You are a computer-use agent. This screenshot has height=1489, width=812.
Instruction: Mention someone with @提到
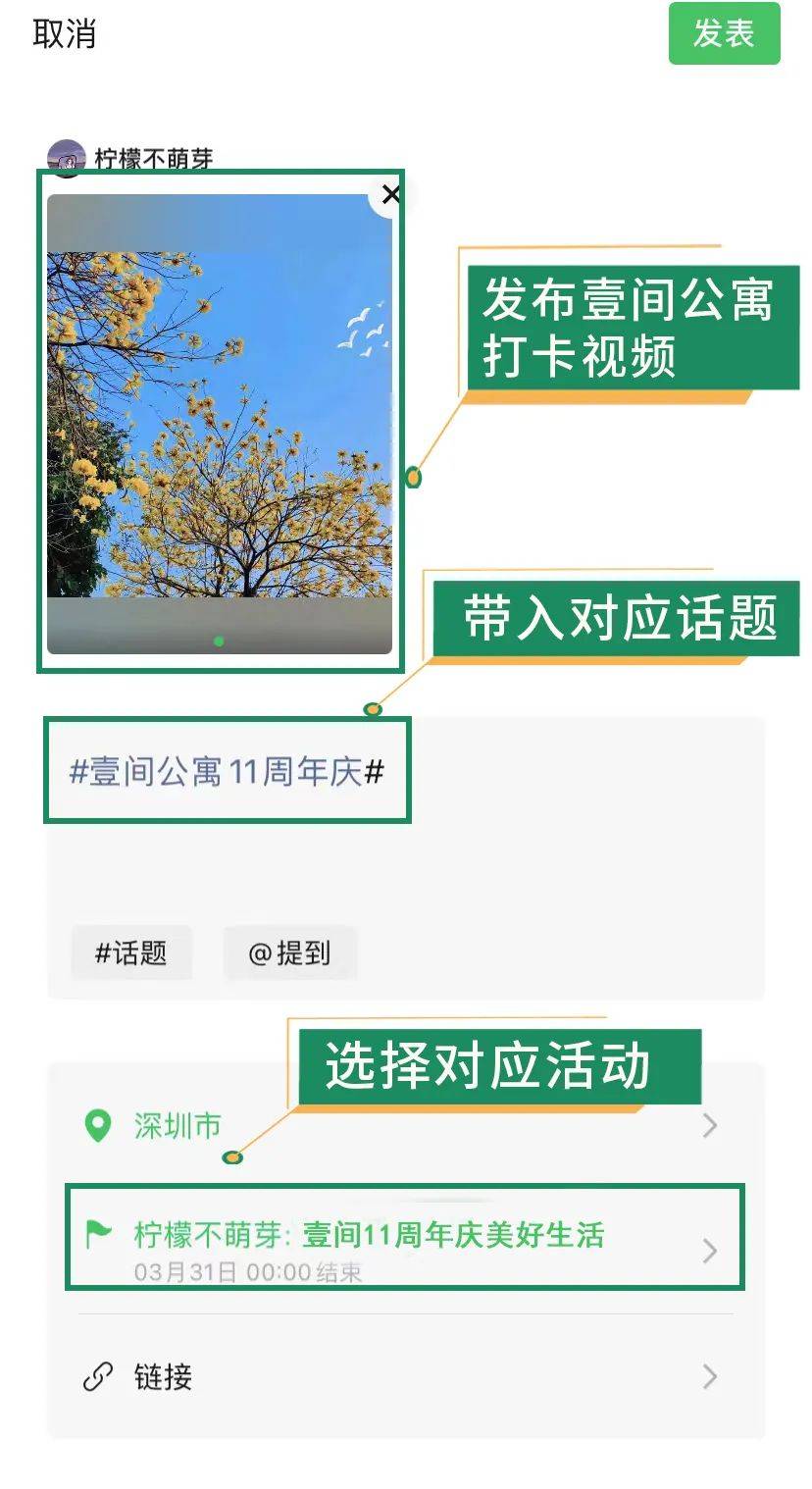pyautogui.click(x=289, y=952)
